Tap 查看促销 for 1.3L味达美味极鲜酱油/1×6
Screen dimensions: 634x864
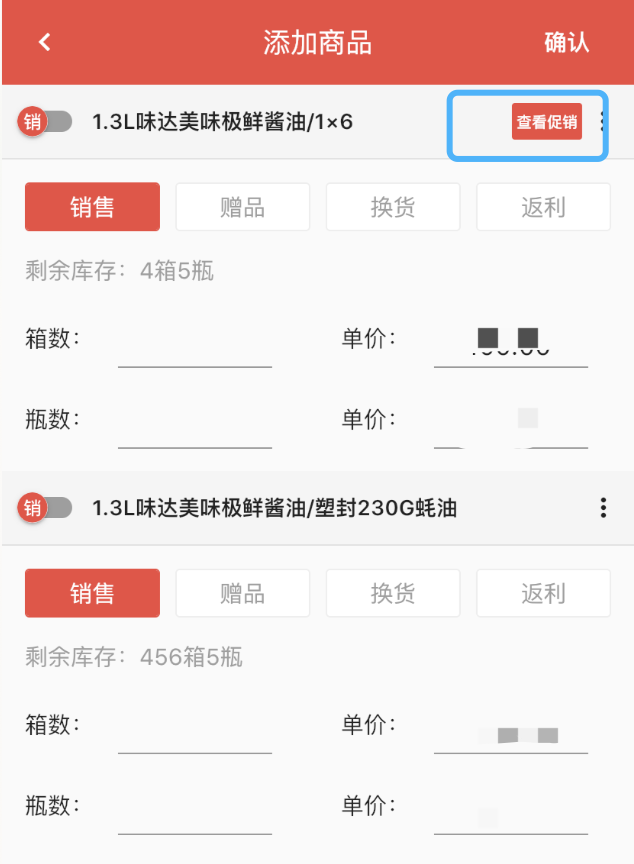point(546,122)
